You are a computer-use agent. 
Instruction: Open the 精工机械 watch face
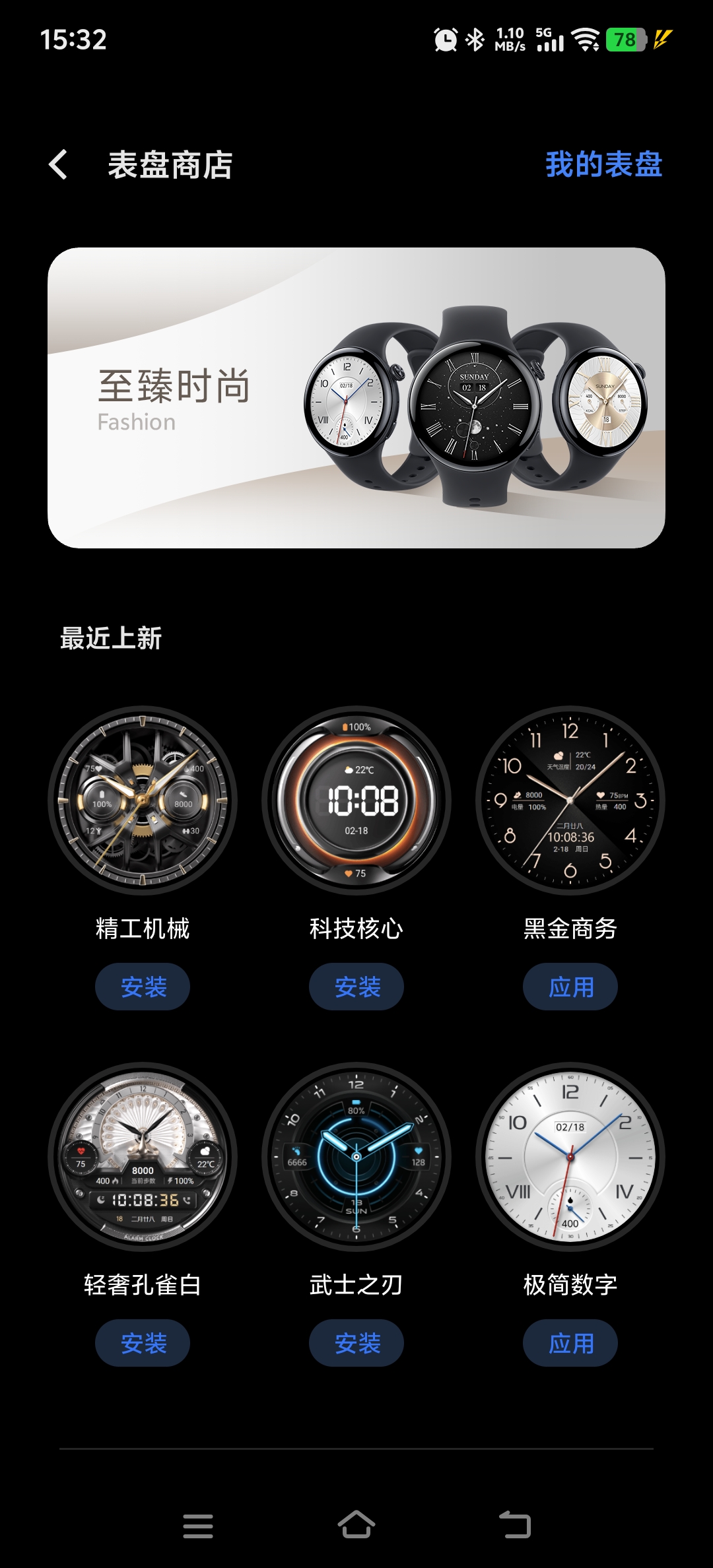pos(143,800)
